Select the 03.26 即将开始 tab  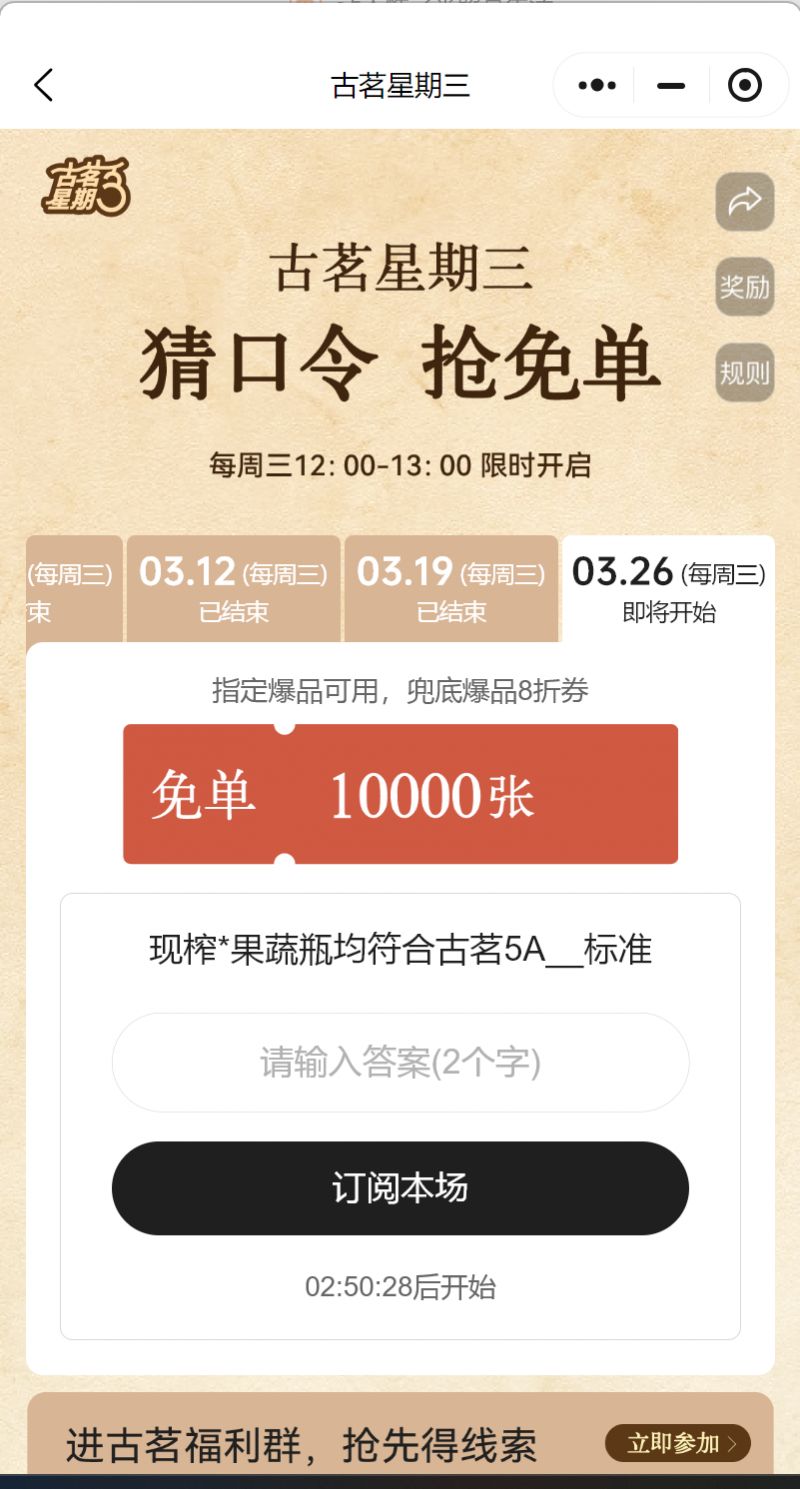[668, 589]
